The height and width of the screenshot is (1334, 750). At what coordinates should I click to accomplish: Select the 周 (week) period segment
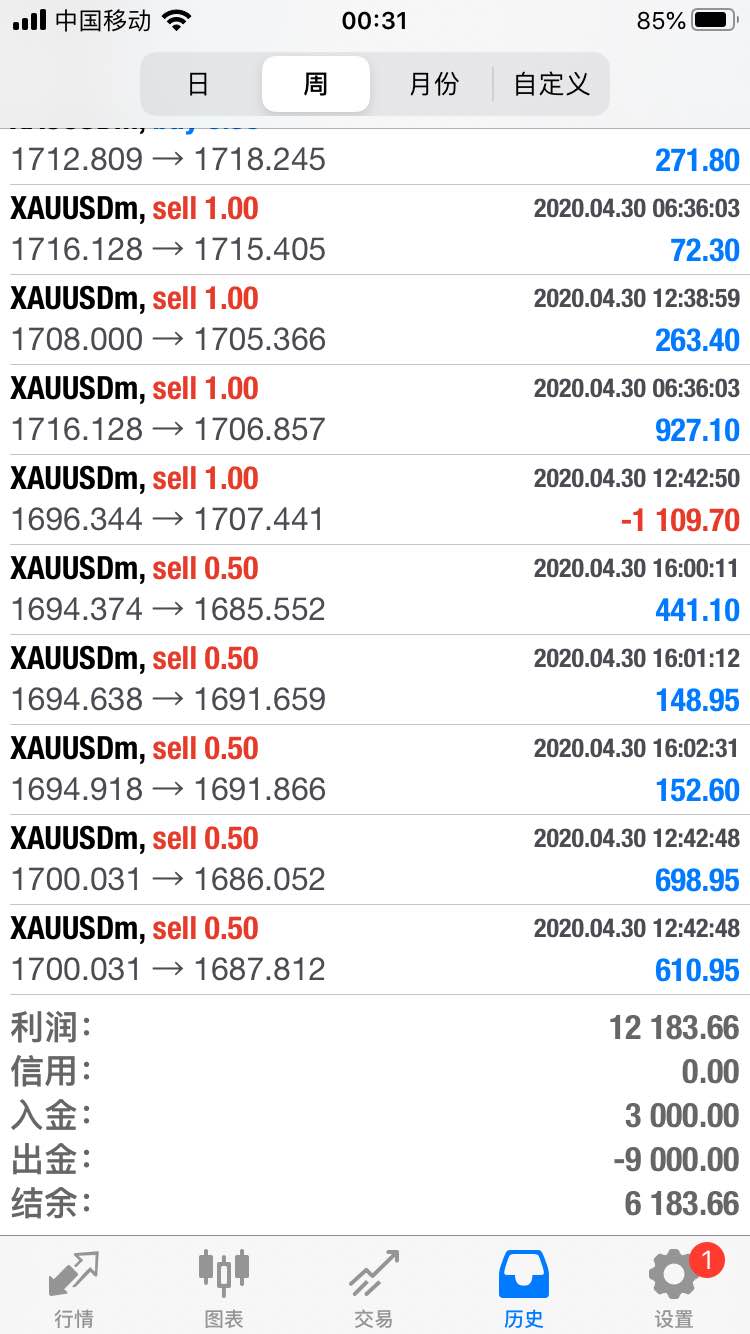(316, 84)
